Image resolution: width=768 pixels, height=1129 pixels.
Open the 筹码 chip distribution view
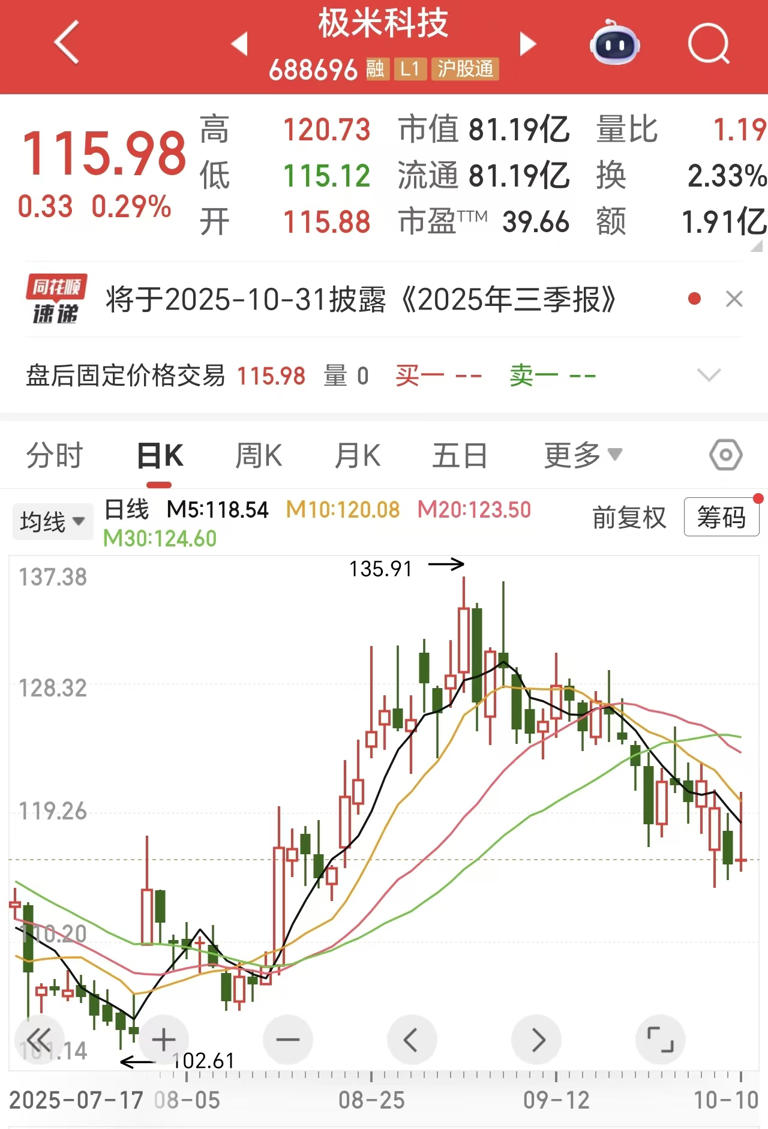(721, 517)
